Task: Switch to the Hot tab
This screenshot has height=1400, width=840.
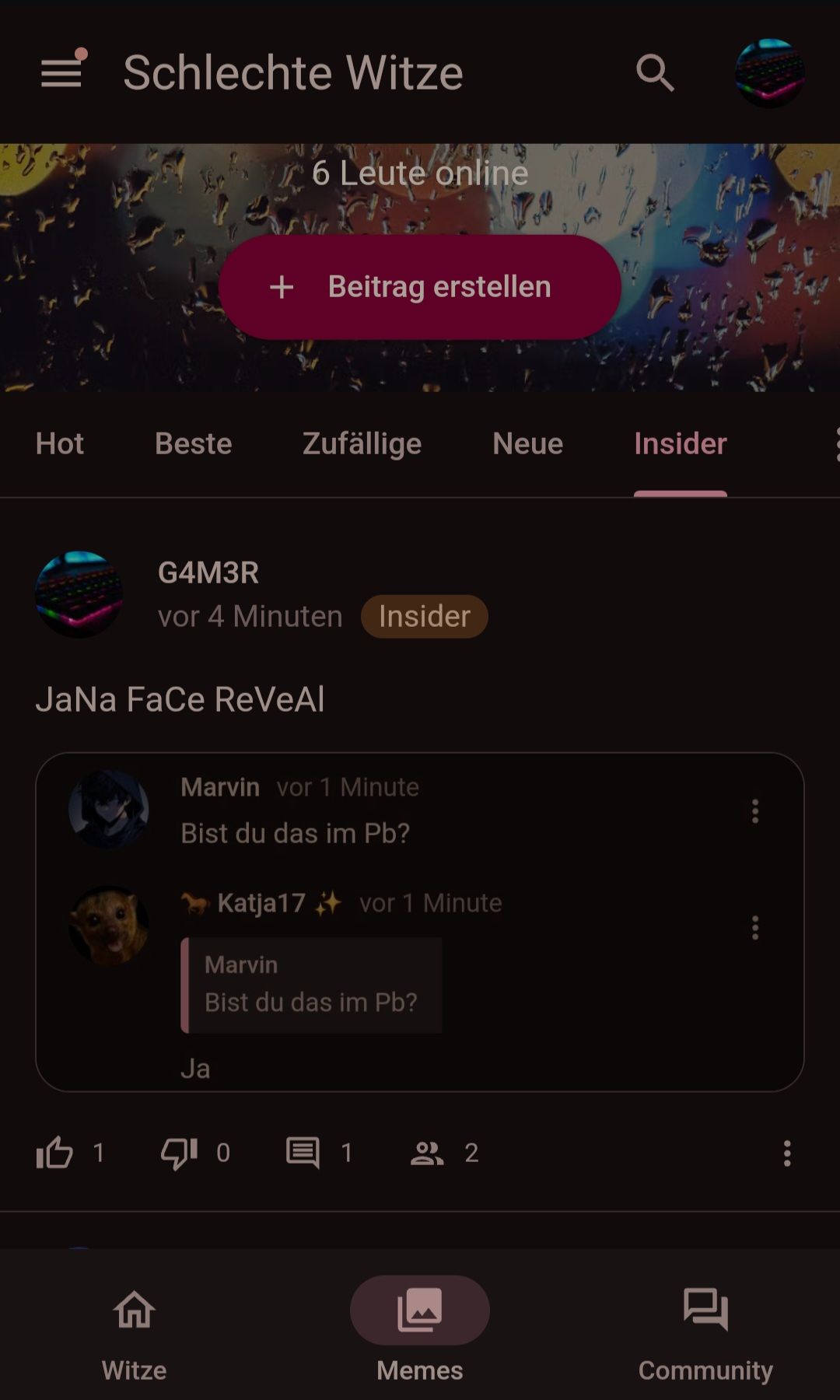Action: (x=59, y=443)
